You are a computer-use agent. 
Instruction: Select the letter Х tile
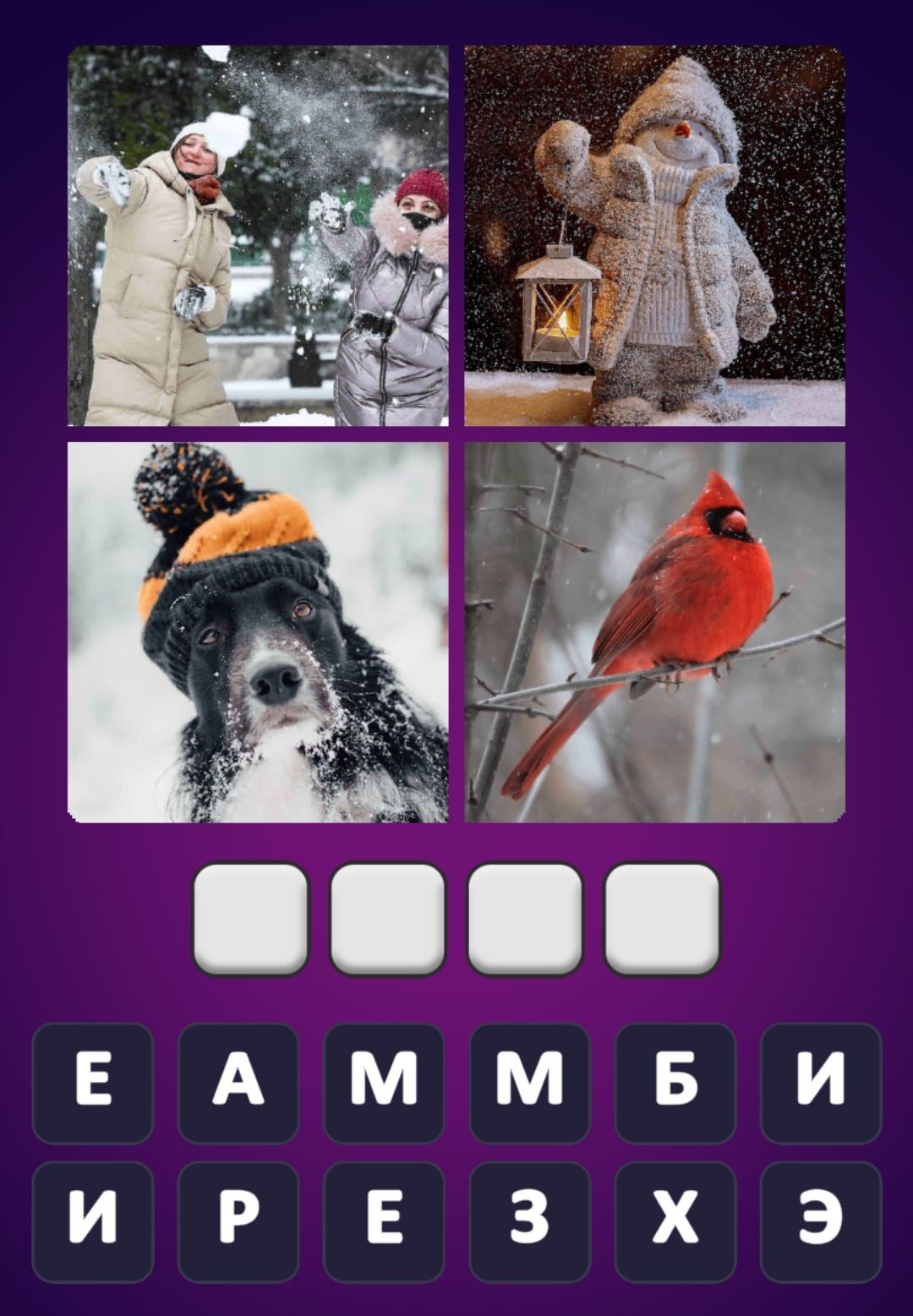pyautogui.click(x=675, y=1220)
